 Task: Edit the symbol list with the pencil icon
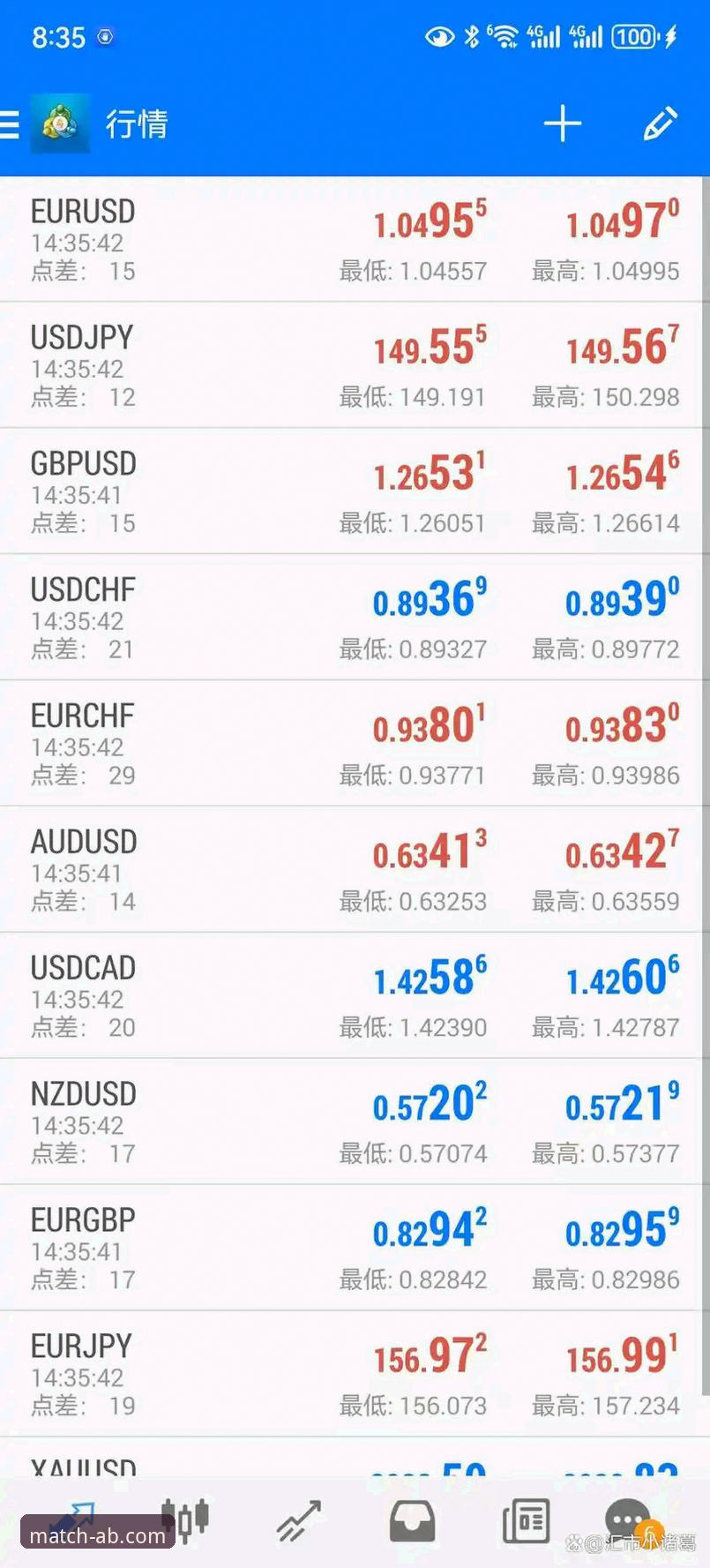click(x=660, y=124)
